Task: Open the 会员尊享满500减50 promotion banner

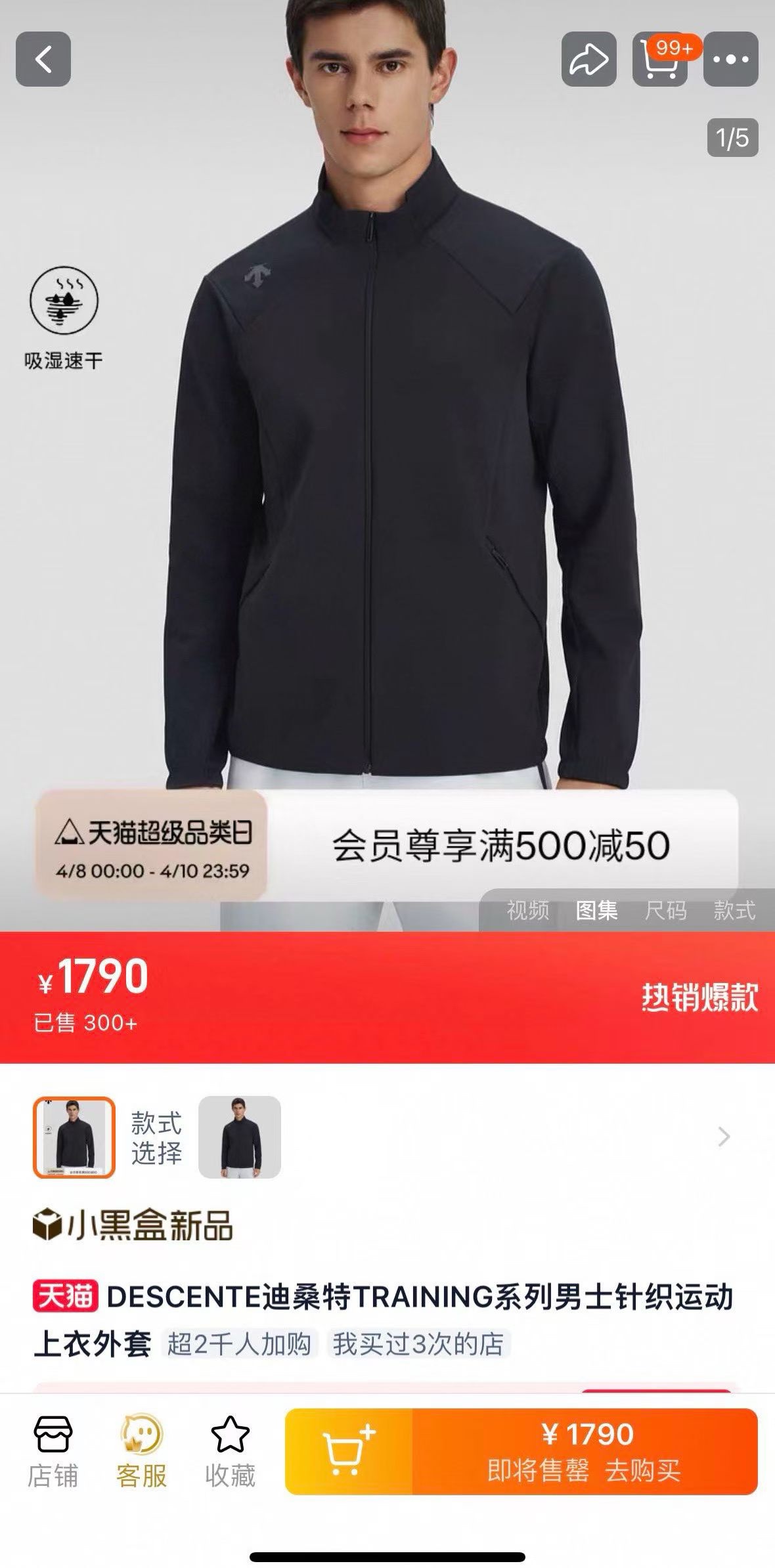Action: coord(500,846)
